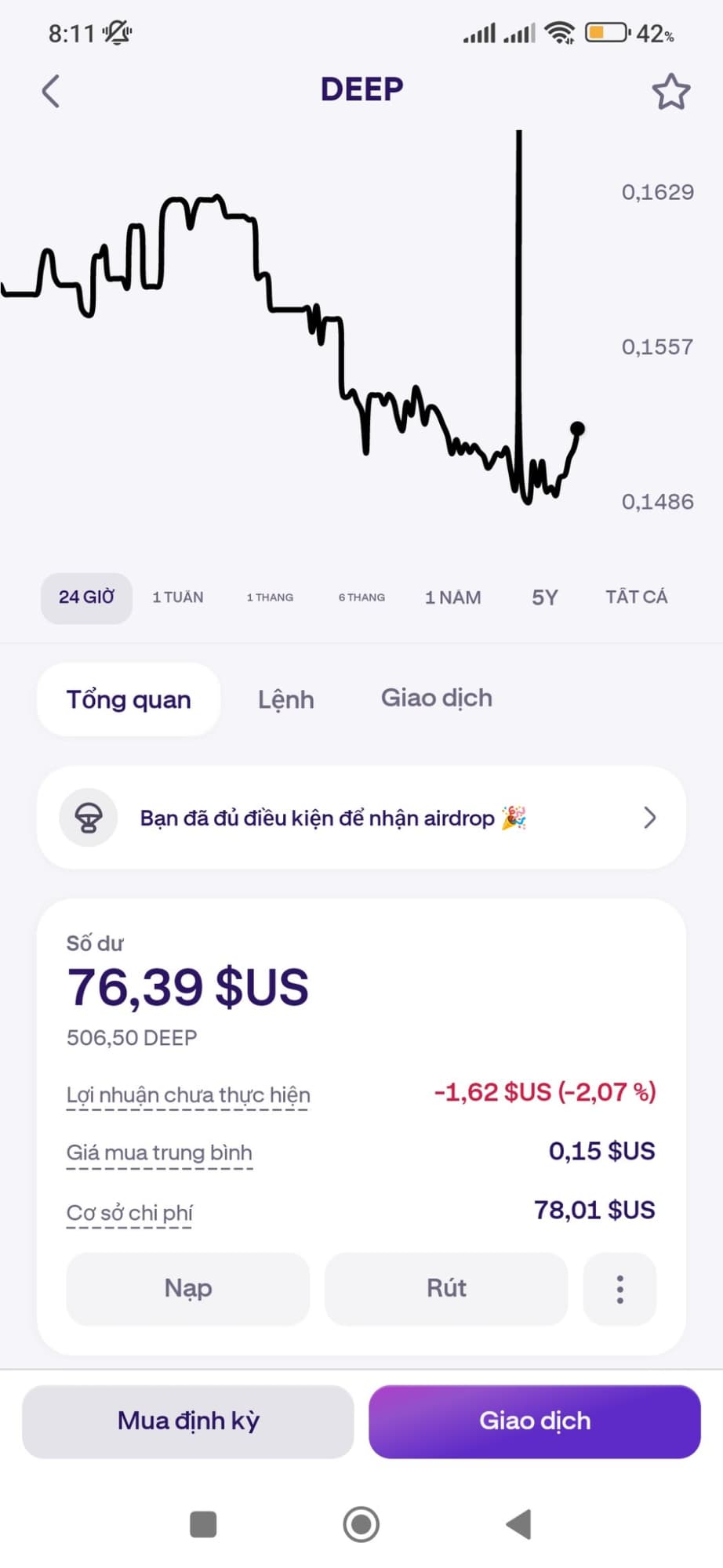Screen dimensions: 723x1568
Task: Tap the Lợi nhuận chưa thực hiện label
Action: click(x=188, y=1095)
